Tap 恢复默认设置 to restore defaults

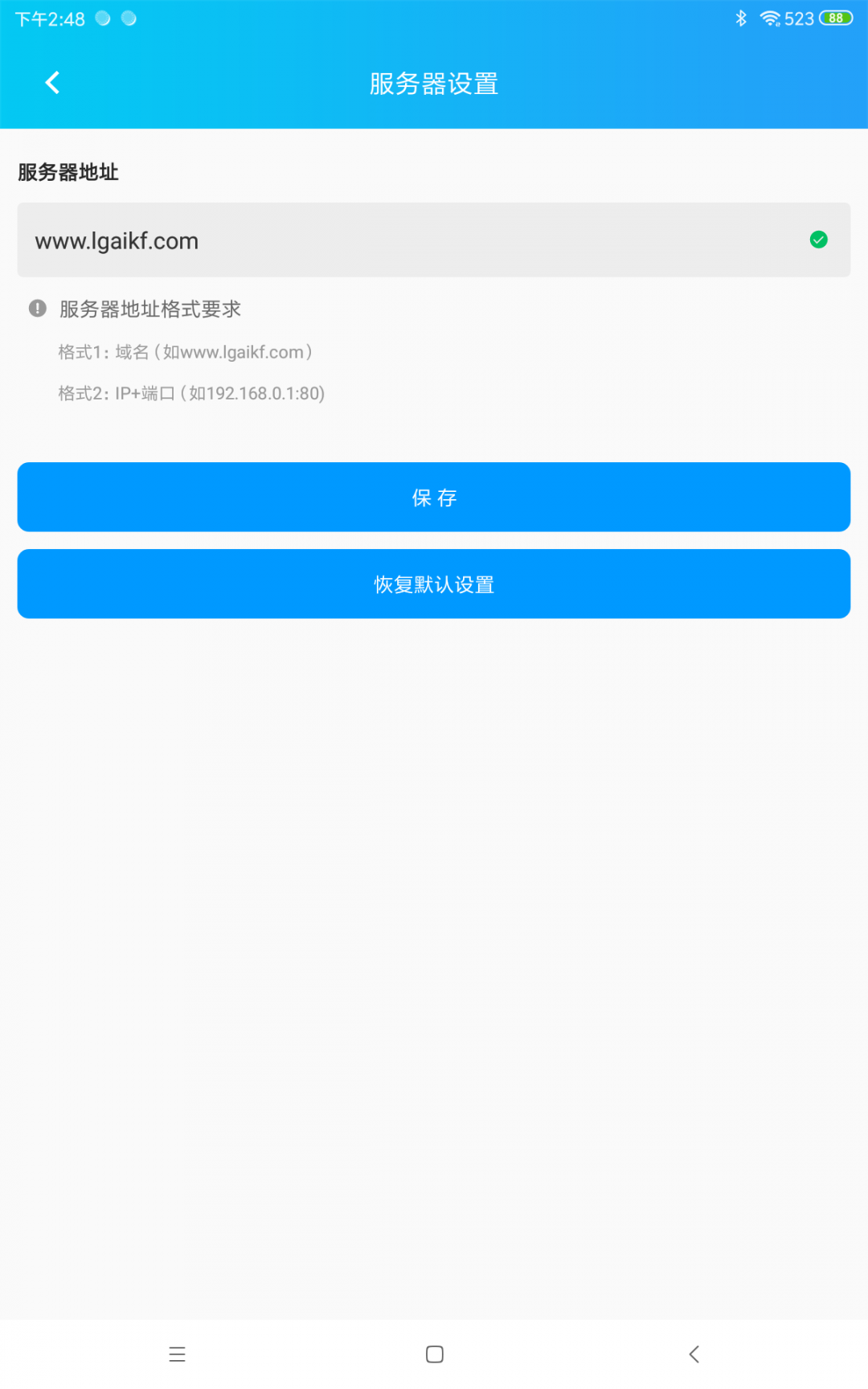434,584
